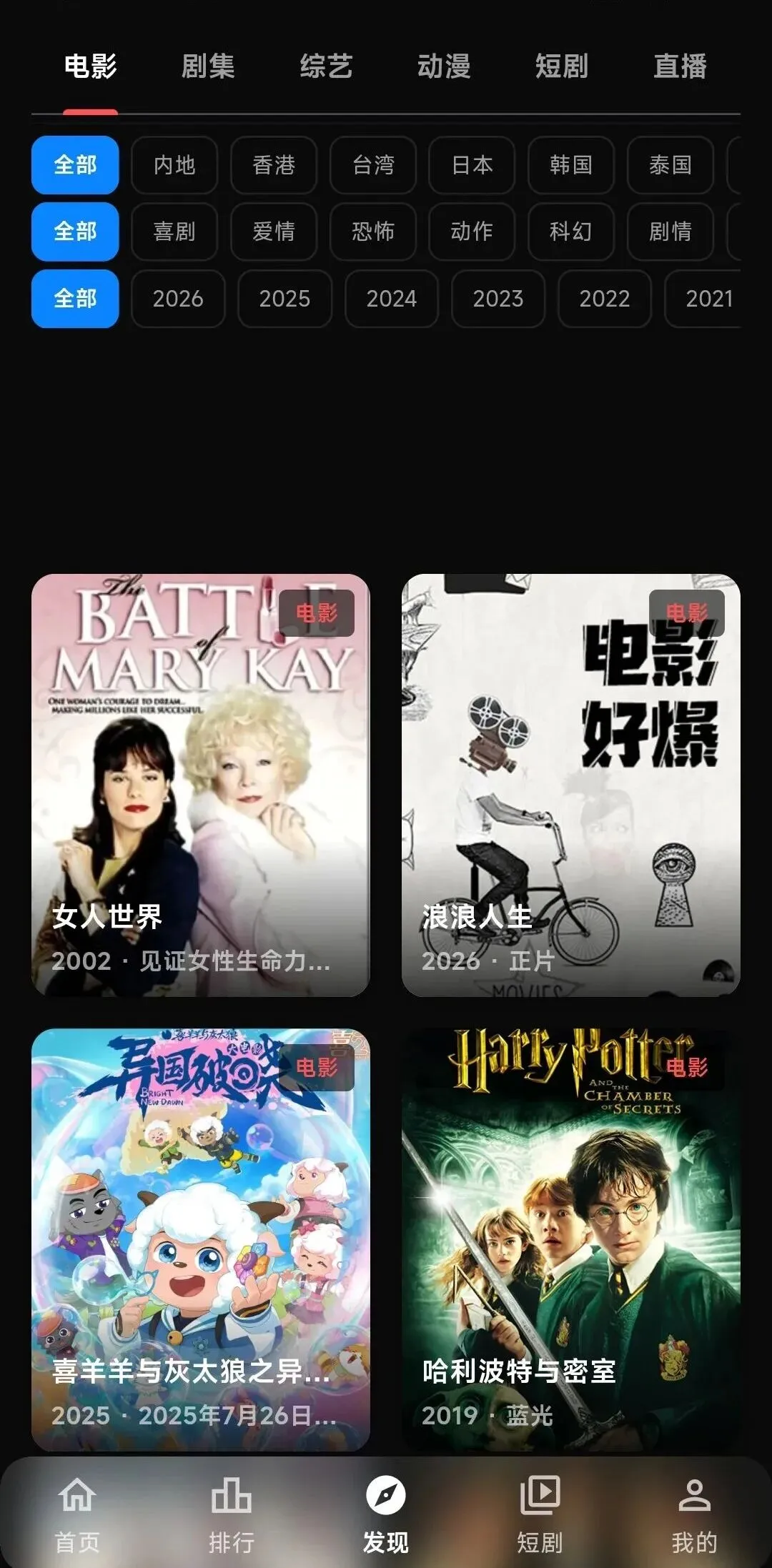
Task: Switch to the 综艺 top tab
Action: click(x=326, y=66)
